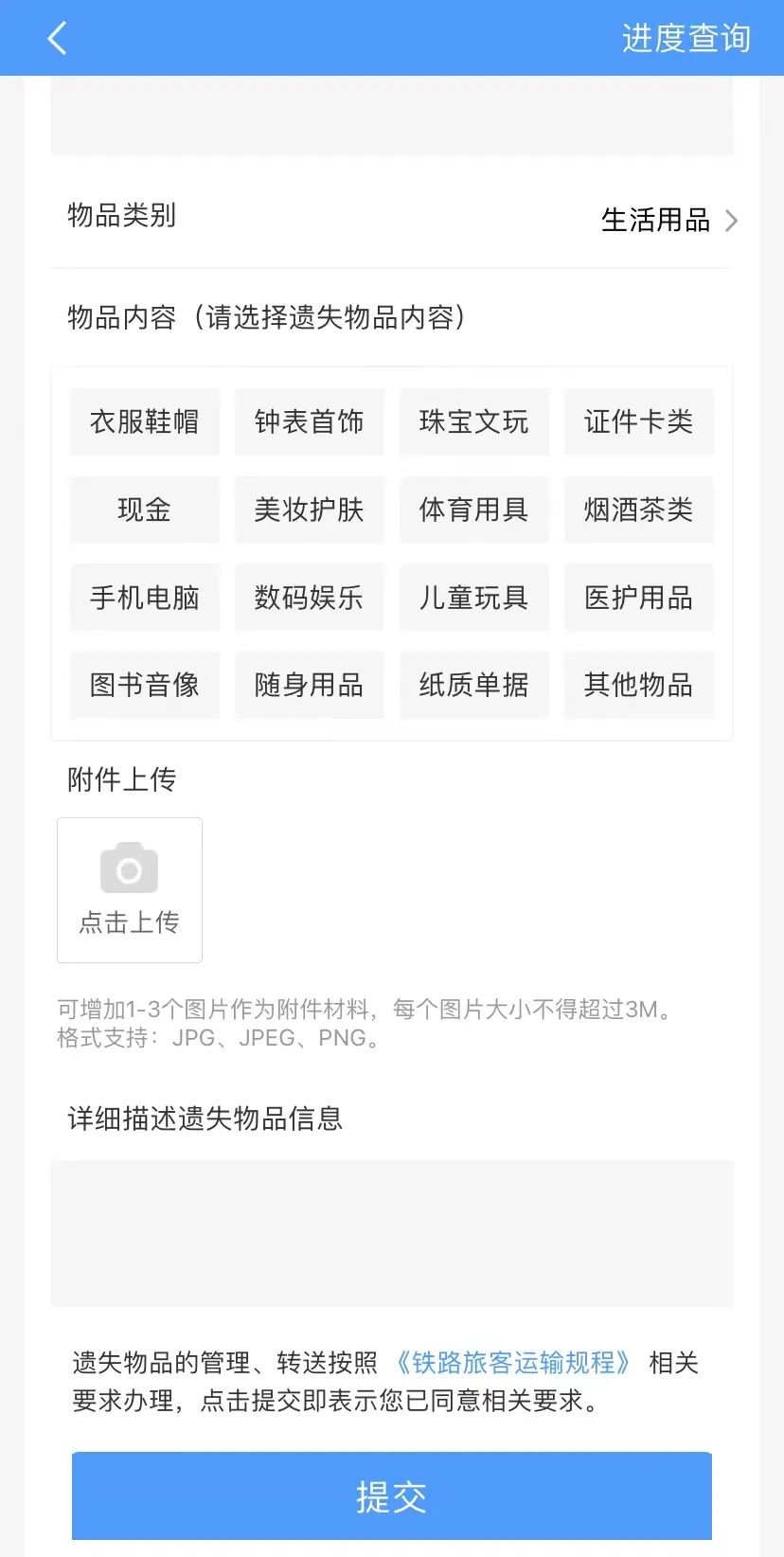Choose 手机电脑 as item content
The height and width of the screenshot is (1557, 784).
click(144, 598)
